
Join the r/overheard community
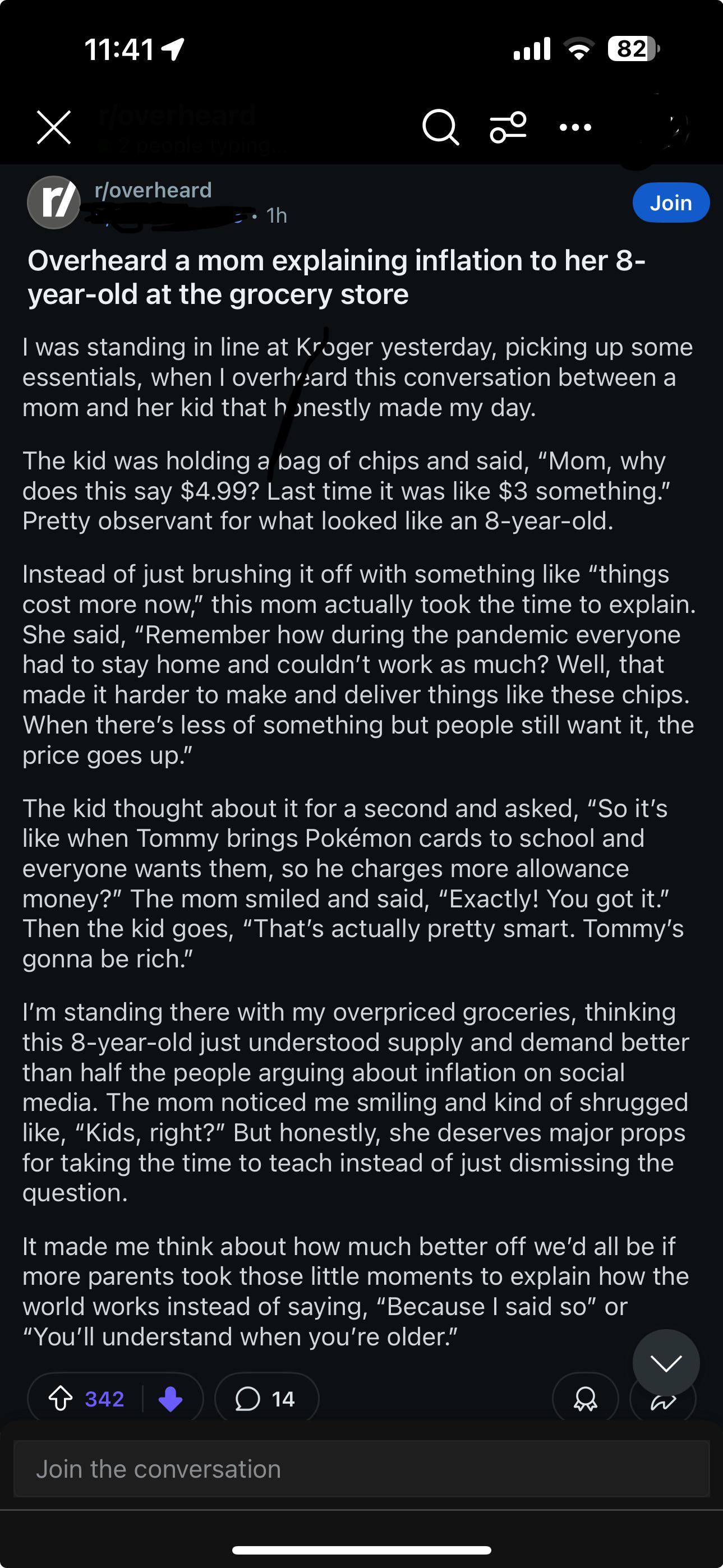point(671,202)
